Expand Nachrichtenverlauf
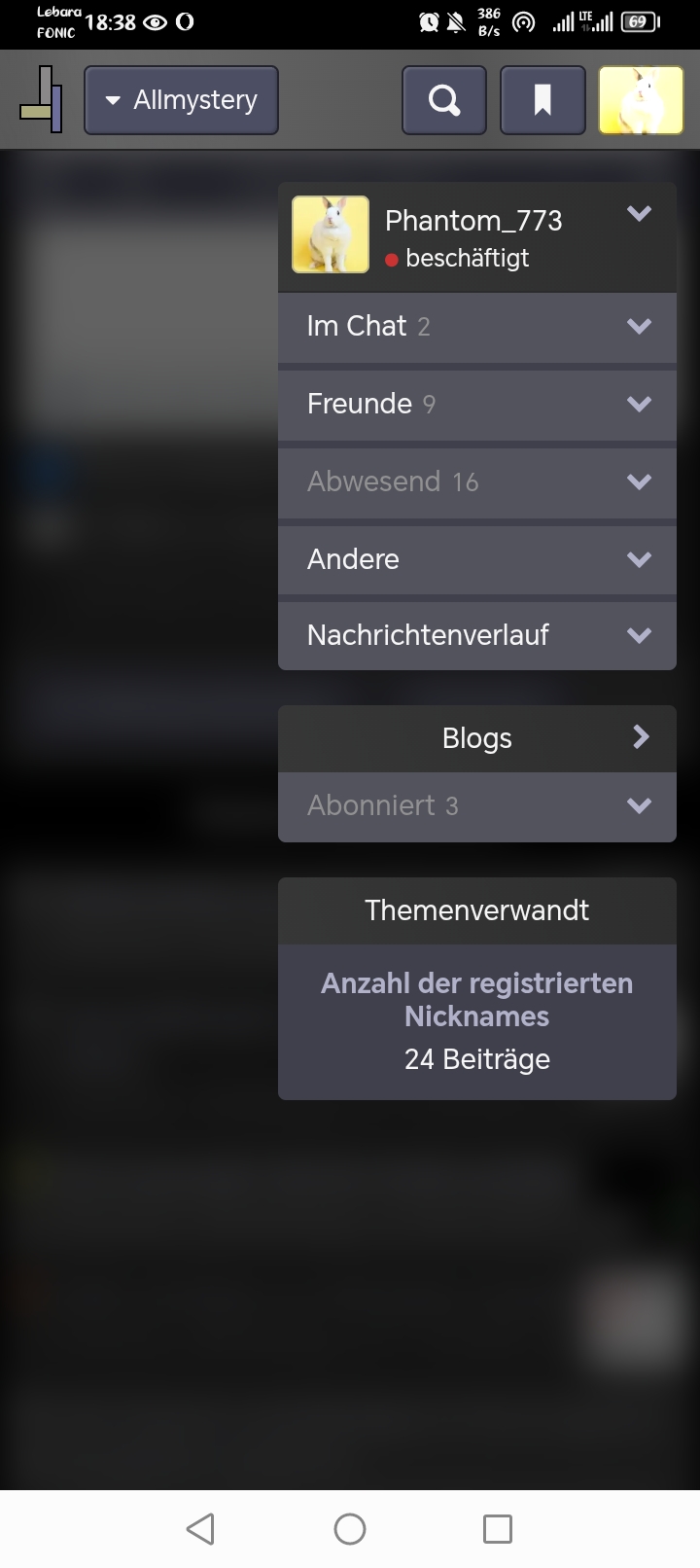Screen dimensions: 700x1568 pyautogui.click(x=476, y=635)
